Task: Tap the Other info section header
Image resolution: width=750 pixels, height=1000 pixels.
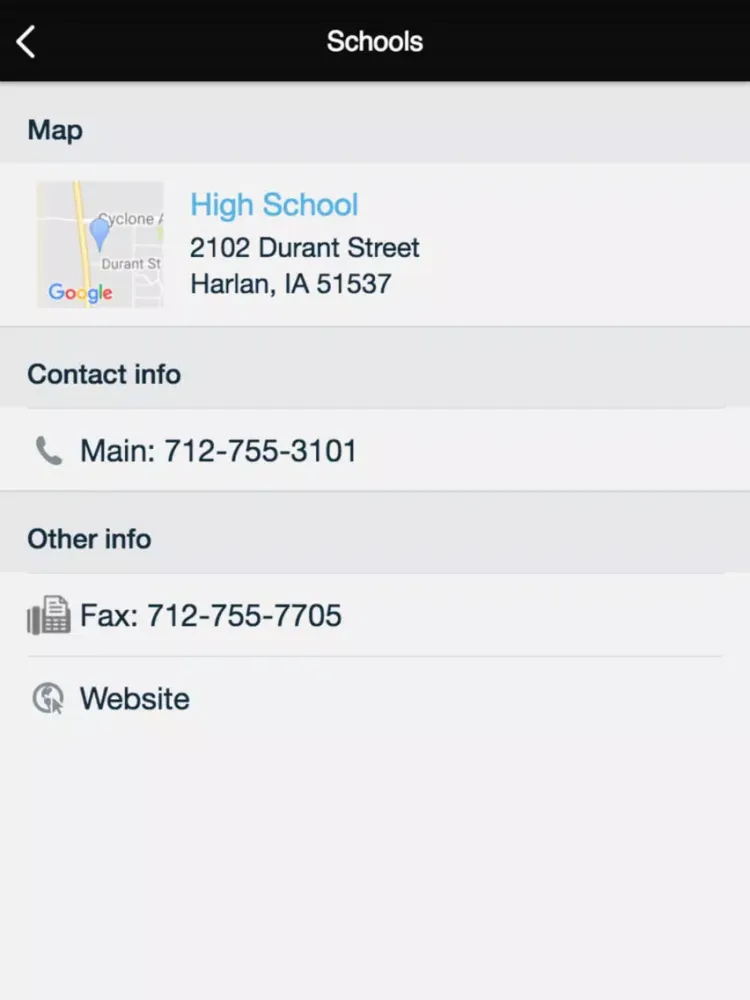Action: (89, 538)
